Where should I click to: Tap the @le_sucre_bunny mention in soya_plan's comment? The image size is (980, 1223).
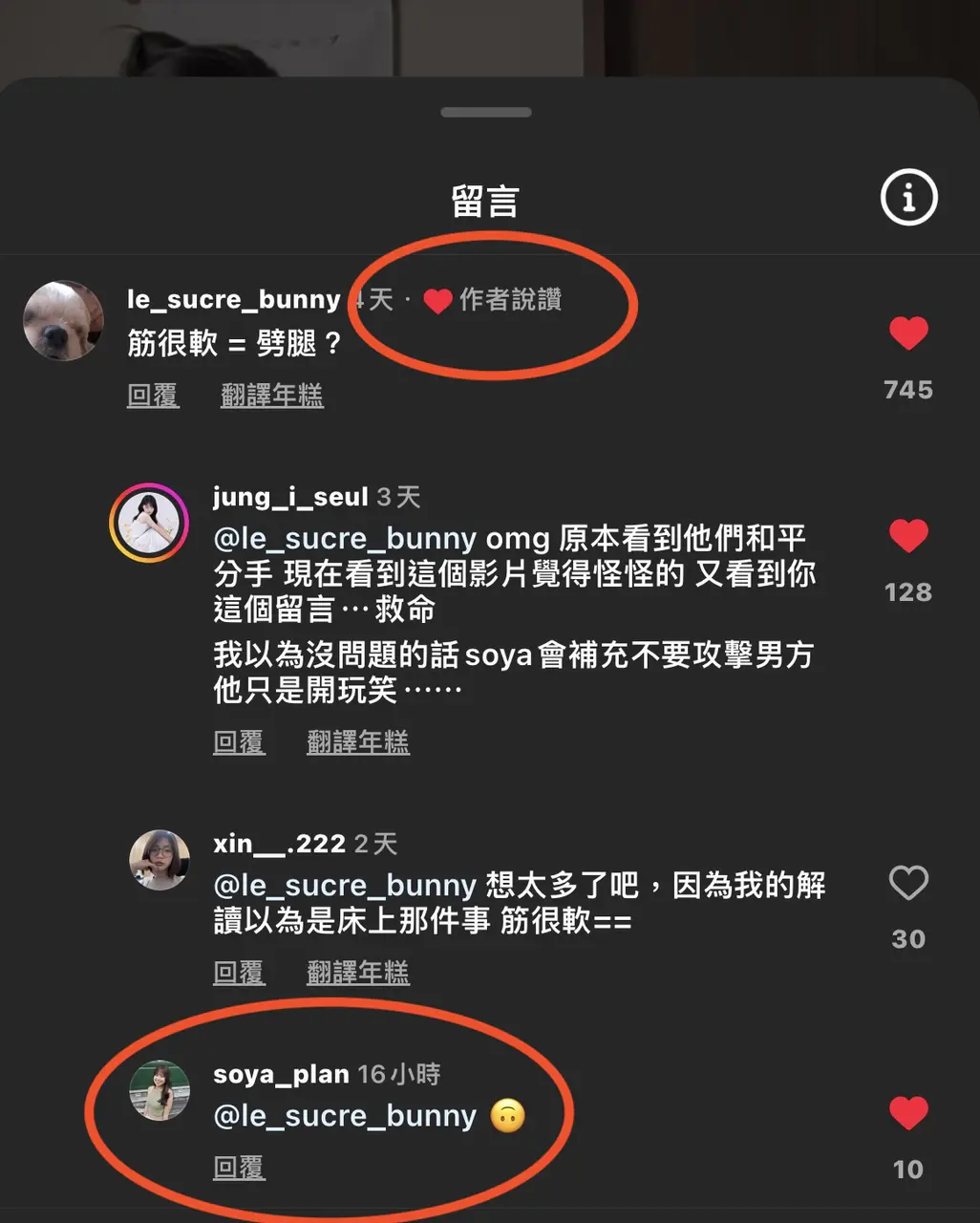coord(345,1115)
